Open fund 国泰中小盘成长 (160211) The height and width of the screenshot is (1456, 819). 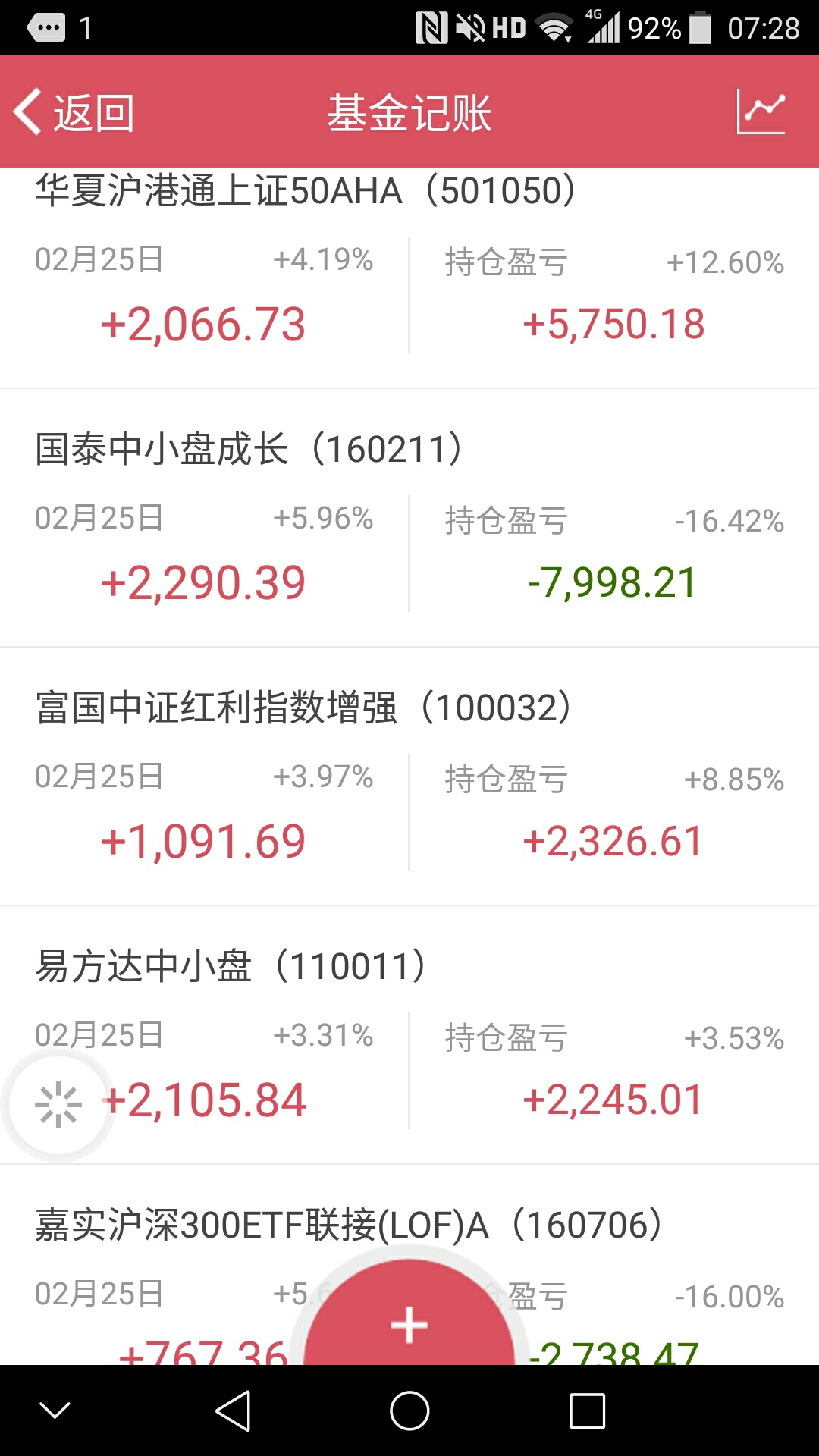click(409, 518)
